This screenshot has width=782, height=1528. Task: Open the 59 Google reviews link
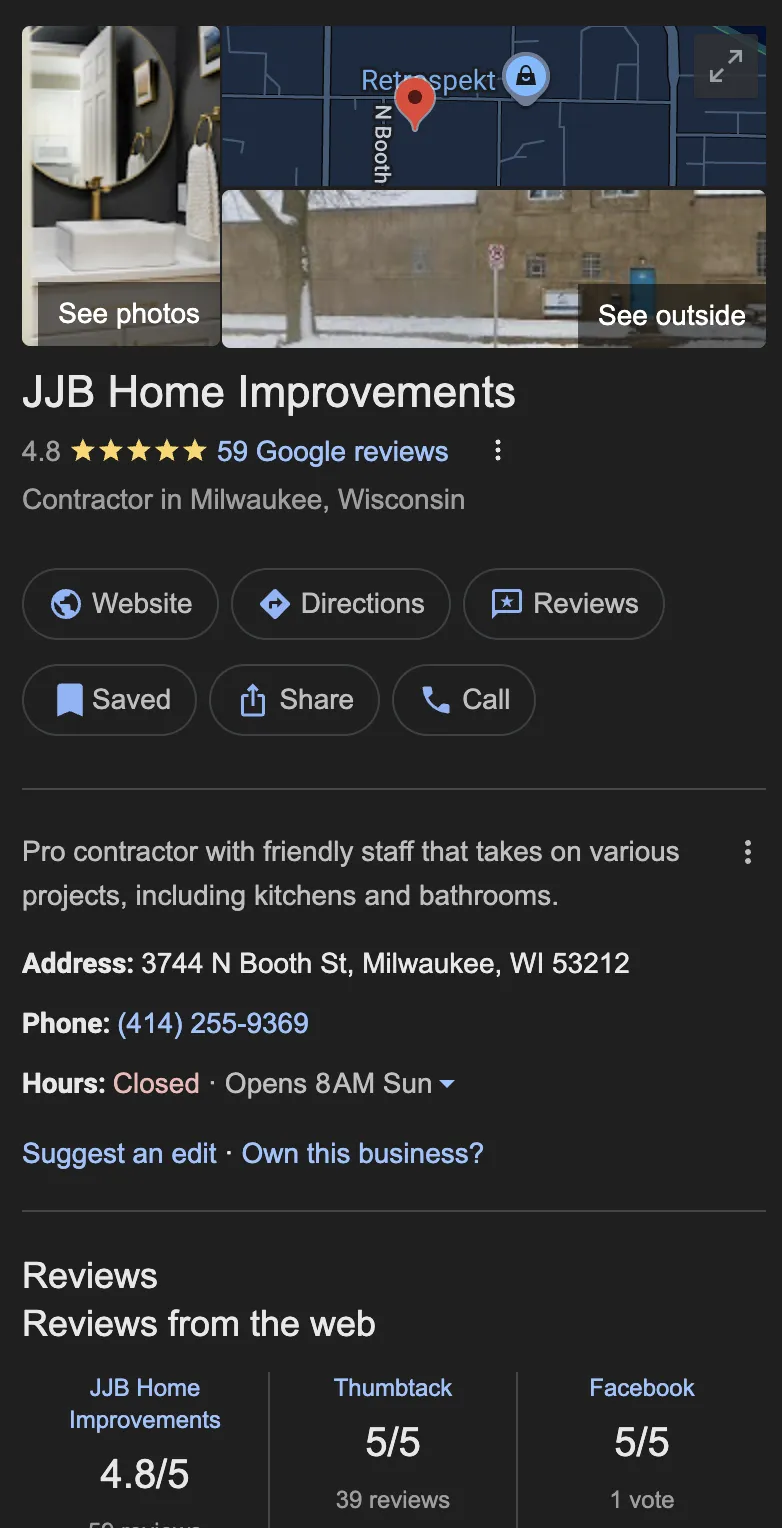pyautogui.click(x=331, y=451)
